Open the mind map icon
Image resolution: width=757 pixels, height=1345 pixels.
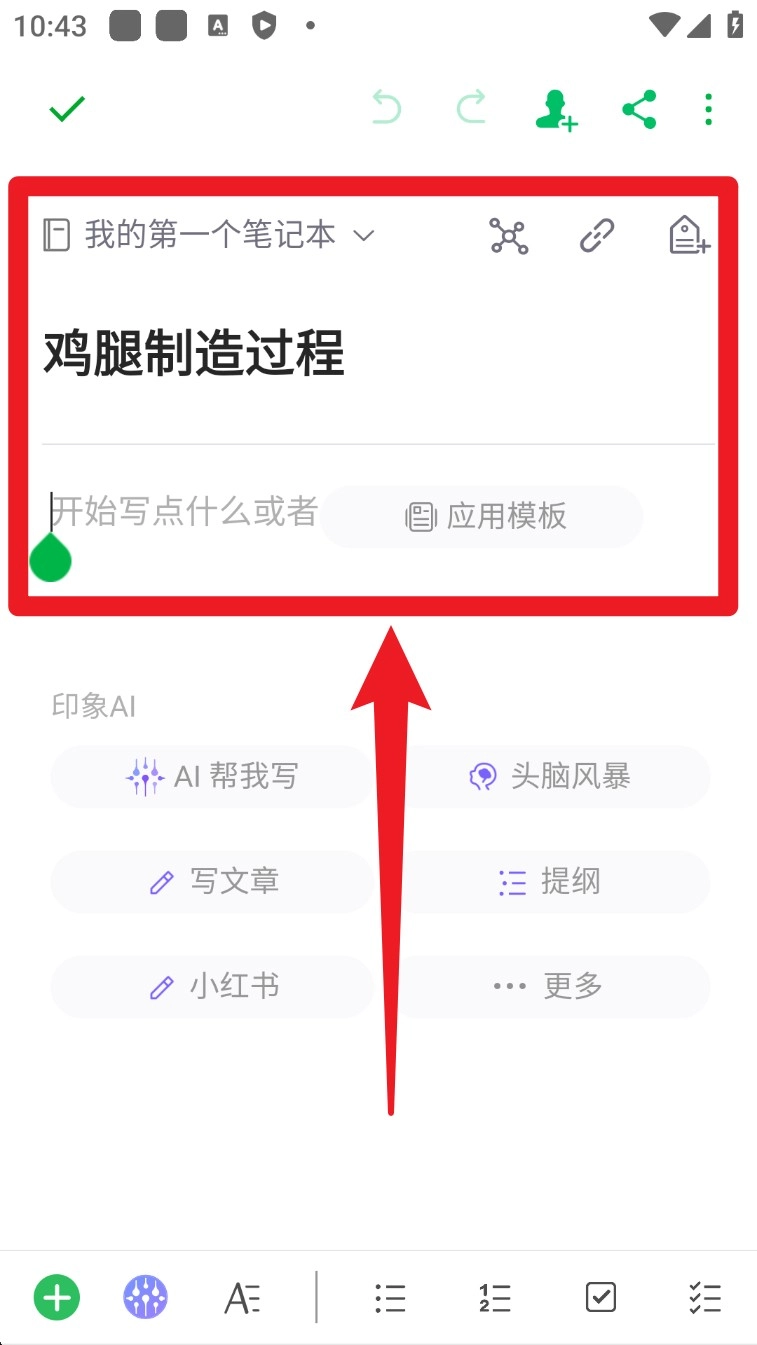508,236
